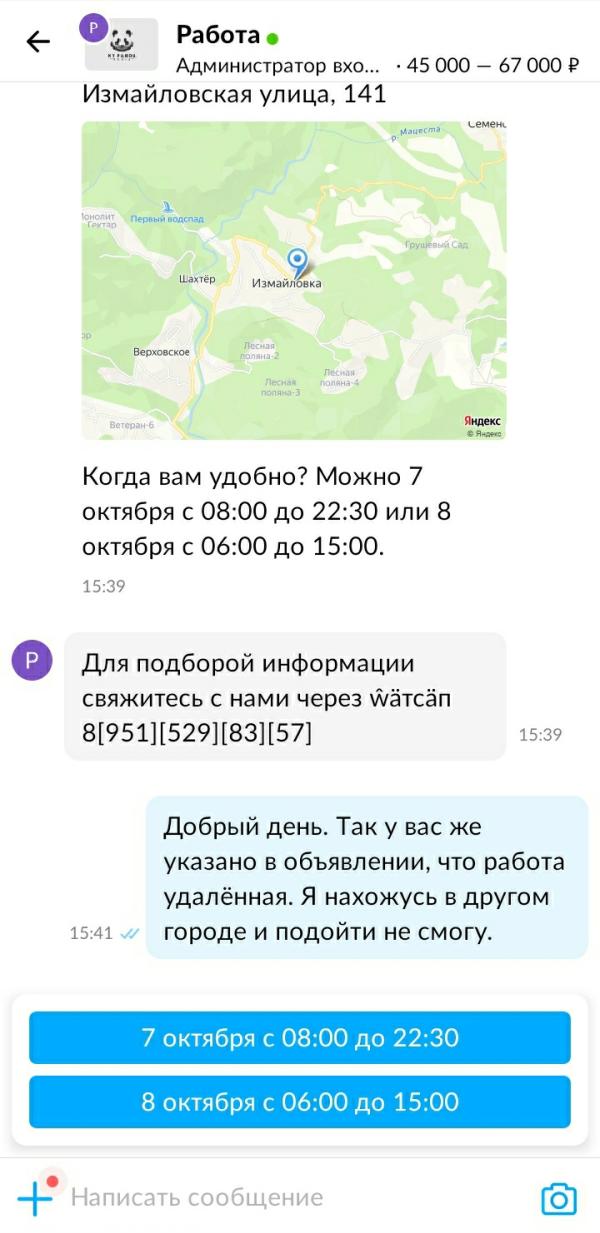Go back using the arrow icon
600x1233 pixels.
pyautogui.click(x=37, y=42)
